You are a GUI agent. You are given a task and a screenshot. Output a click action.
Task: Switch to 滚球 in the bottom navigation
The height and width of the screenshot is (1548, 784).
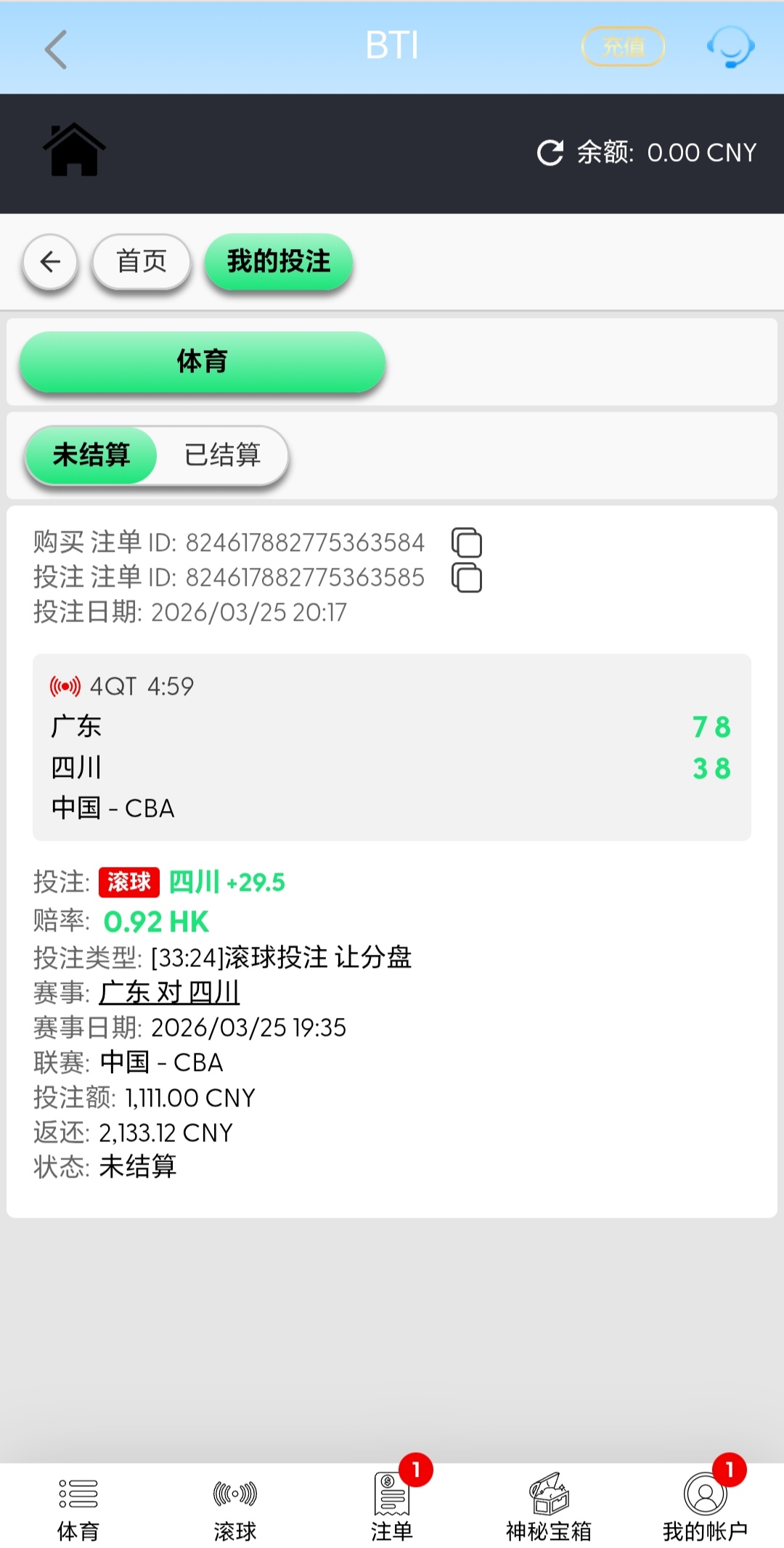point(235,1507)
